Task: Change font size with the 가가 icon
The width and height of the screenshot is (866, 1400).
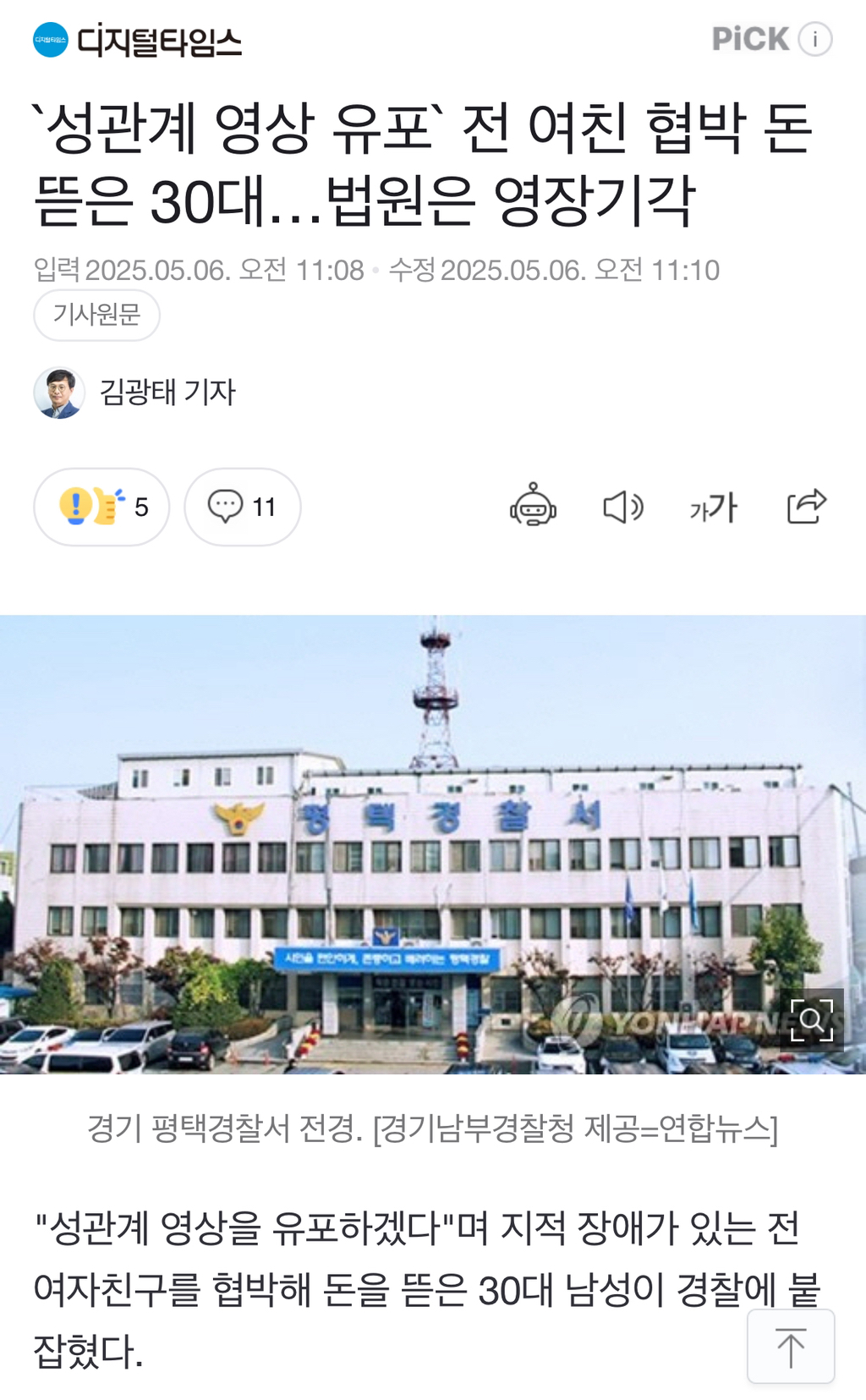Action: click(714, 508)
